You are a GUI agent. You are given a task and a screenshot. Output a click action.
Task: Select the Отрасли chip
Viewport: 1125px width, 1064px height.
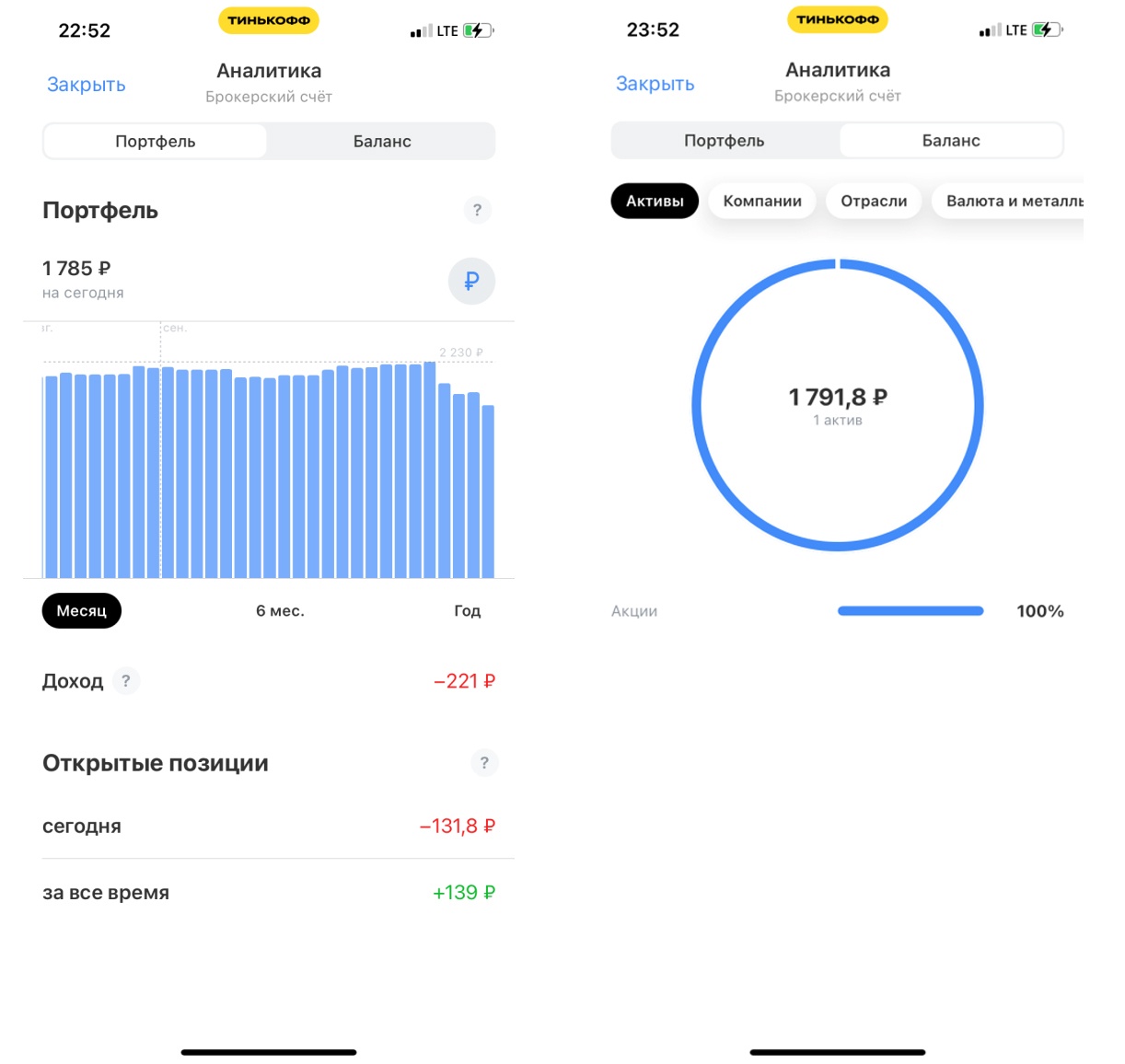[x=874, y=201]
